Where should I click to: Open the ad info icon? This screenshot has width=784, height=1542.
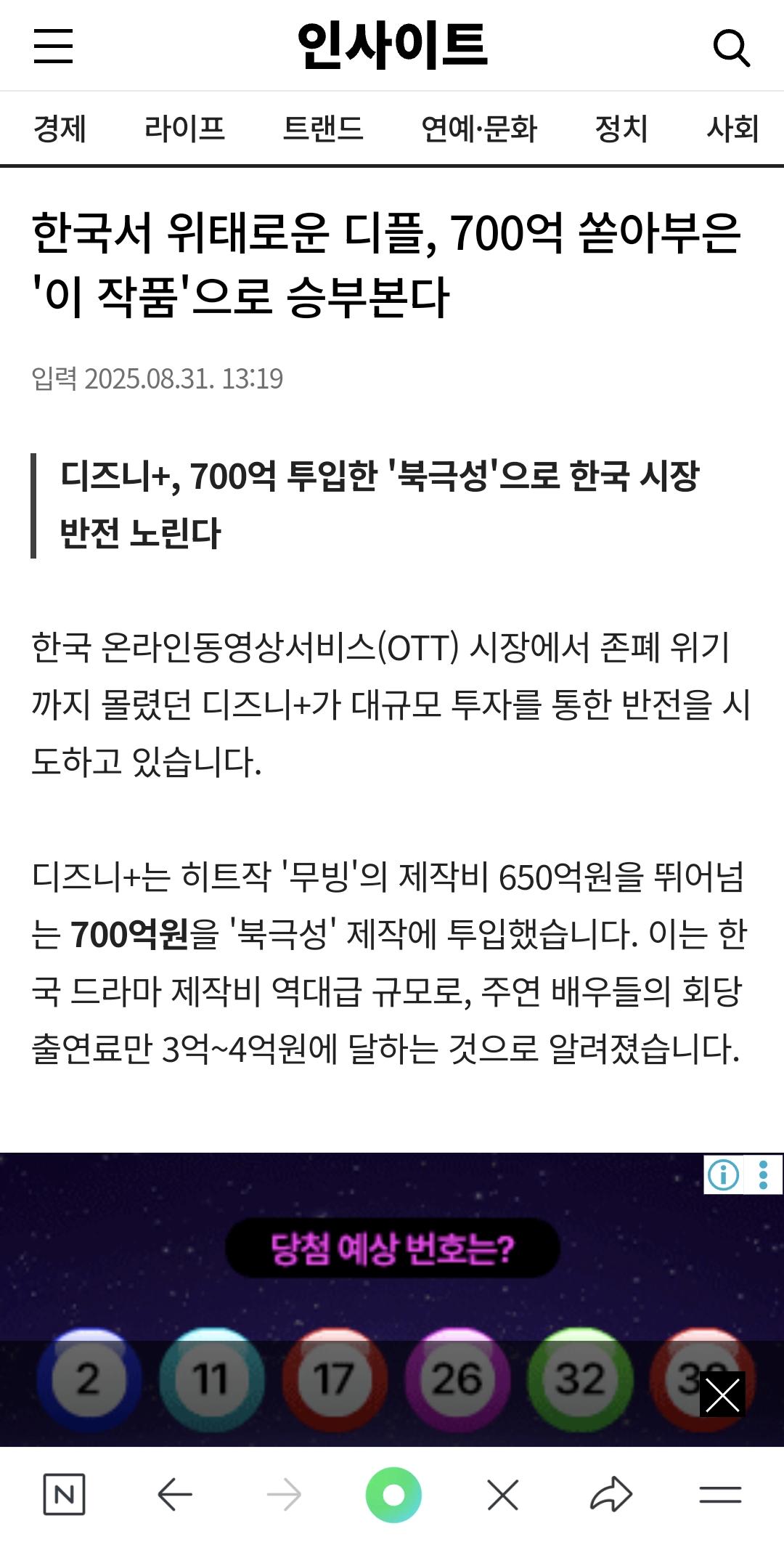[x=723, y=1174]
